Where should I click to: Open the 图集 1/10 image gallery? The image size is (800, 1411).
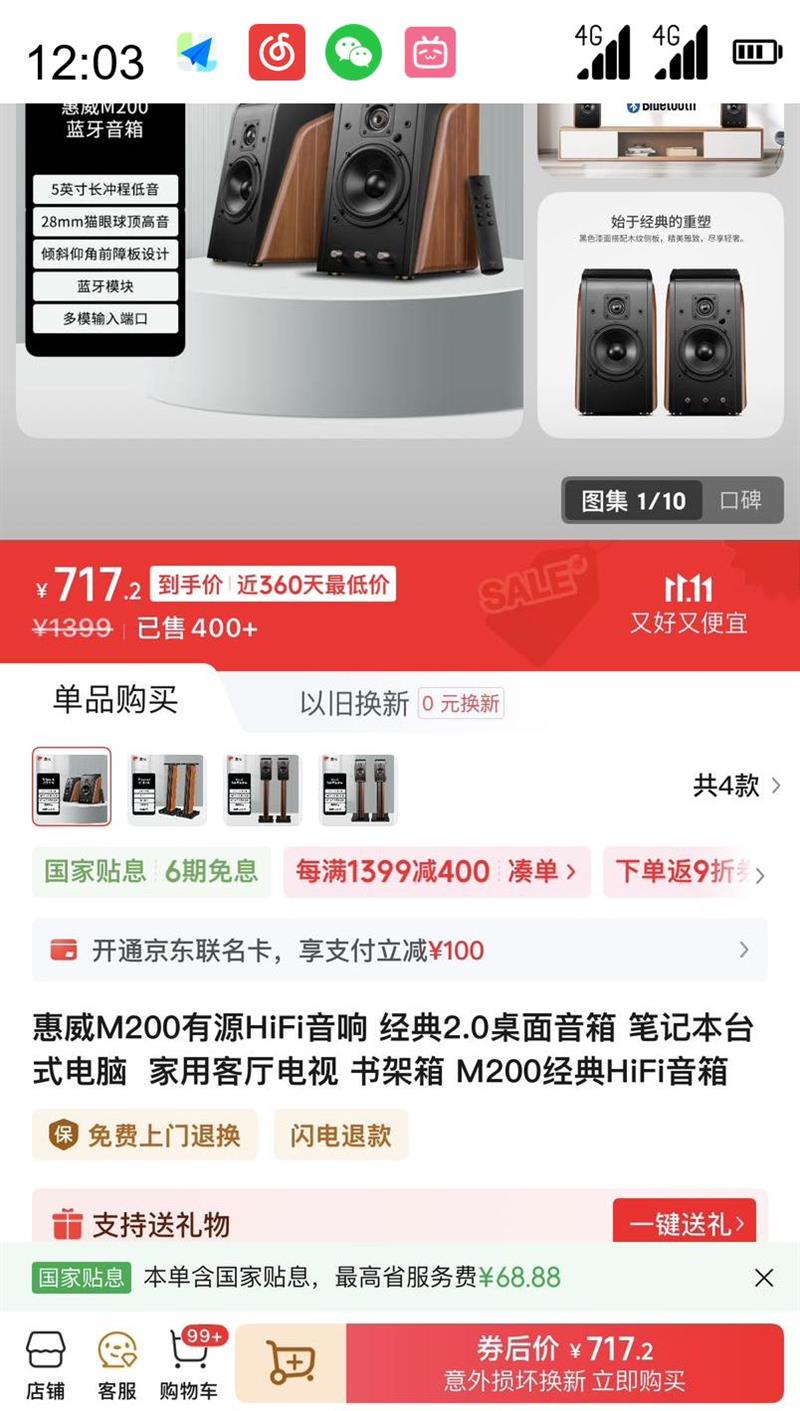(x=634, y=500)
